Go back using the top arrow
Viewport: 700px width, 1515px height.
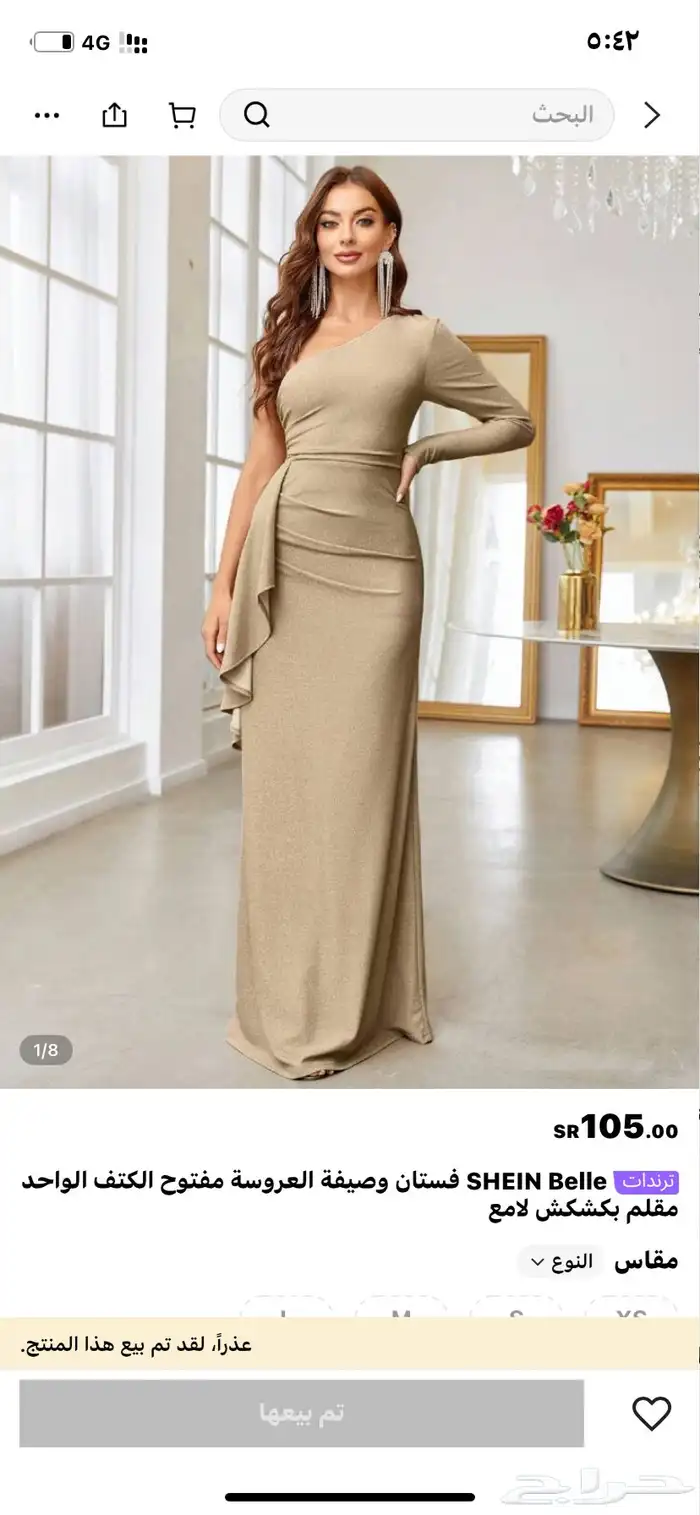click(653, 115)
